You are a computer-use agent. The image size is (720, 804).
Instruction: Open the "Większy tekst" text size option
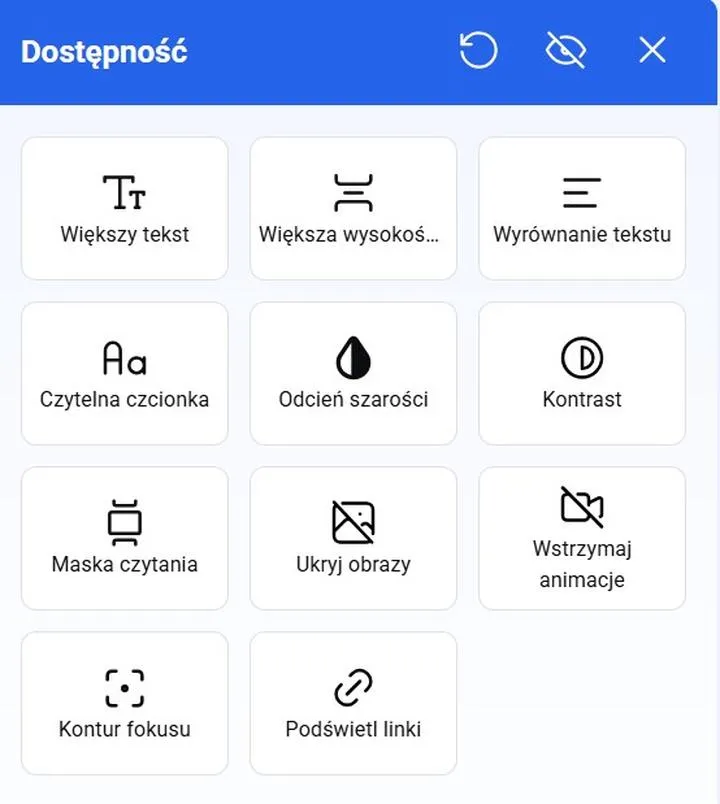(x=124, y=207)
